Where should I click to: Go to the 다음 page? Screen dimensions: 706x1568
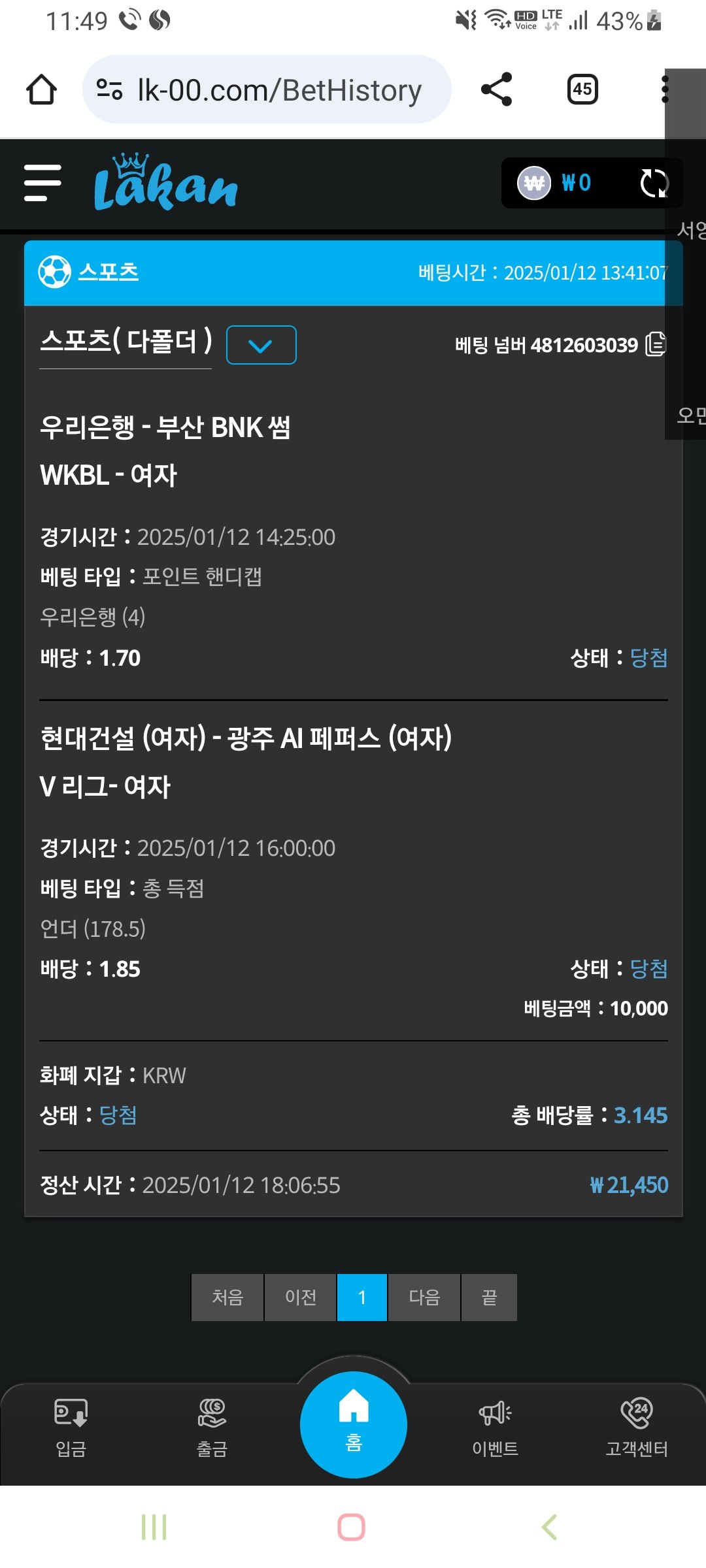point(424,1297)
